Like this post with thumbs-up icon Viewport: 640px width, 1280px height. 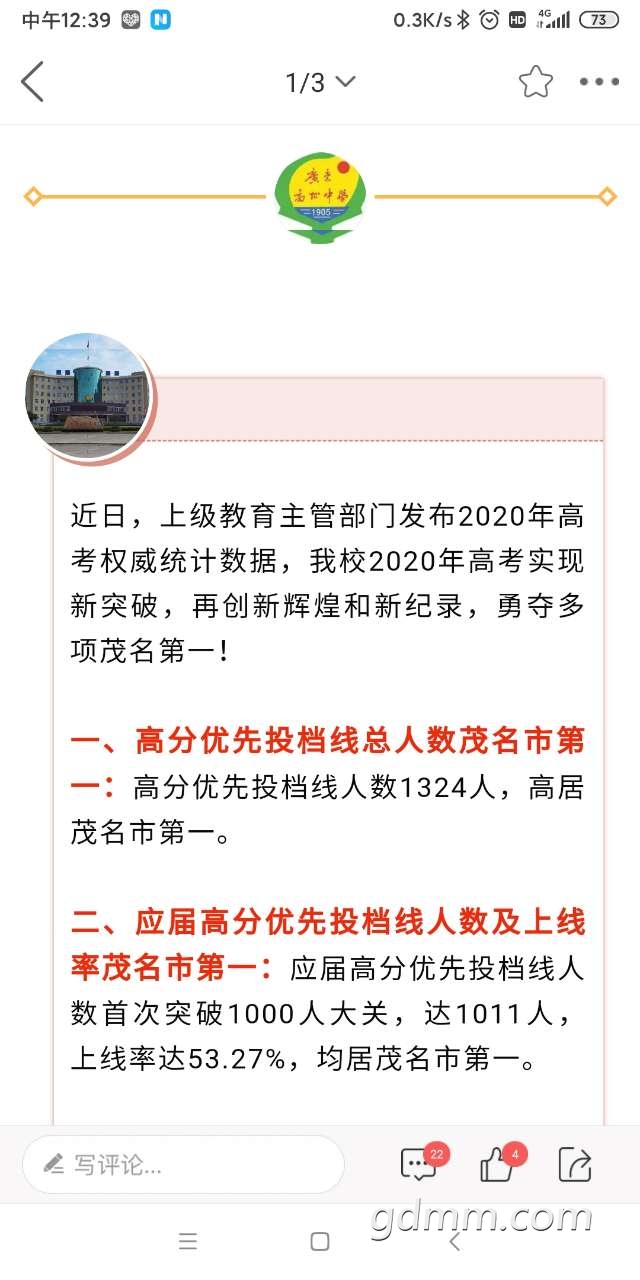[497, 1164]
